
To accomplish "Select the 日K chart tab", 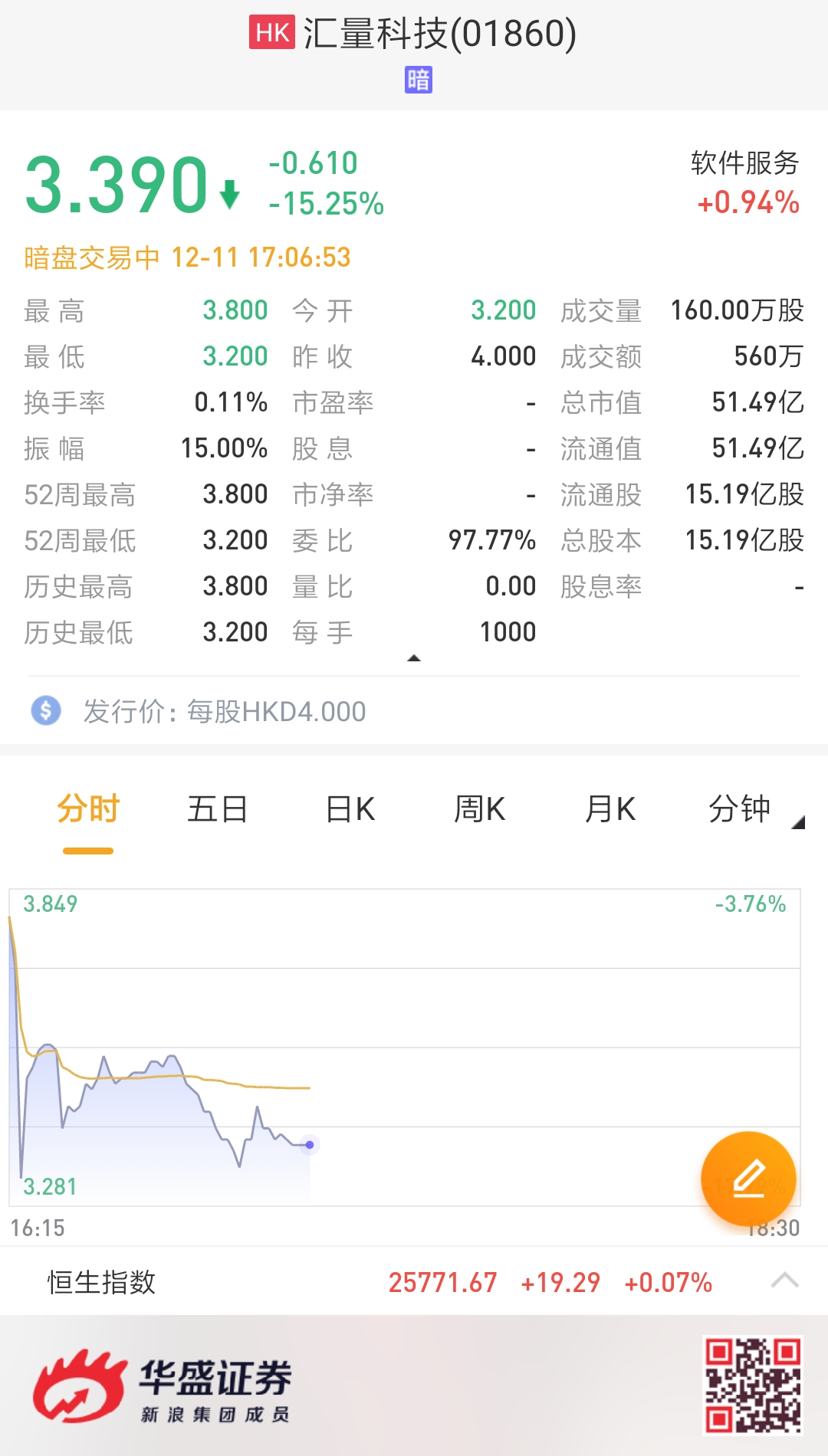I will coord(350,809).
